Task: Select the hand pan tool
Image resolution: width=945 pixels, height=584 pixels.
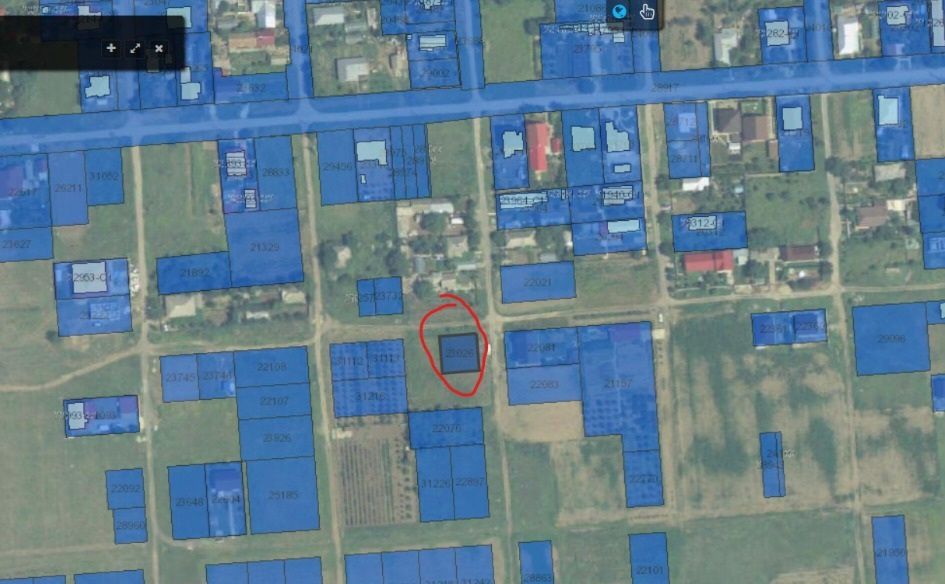Action: [x=647, y=12]
